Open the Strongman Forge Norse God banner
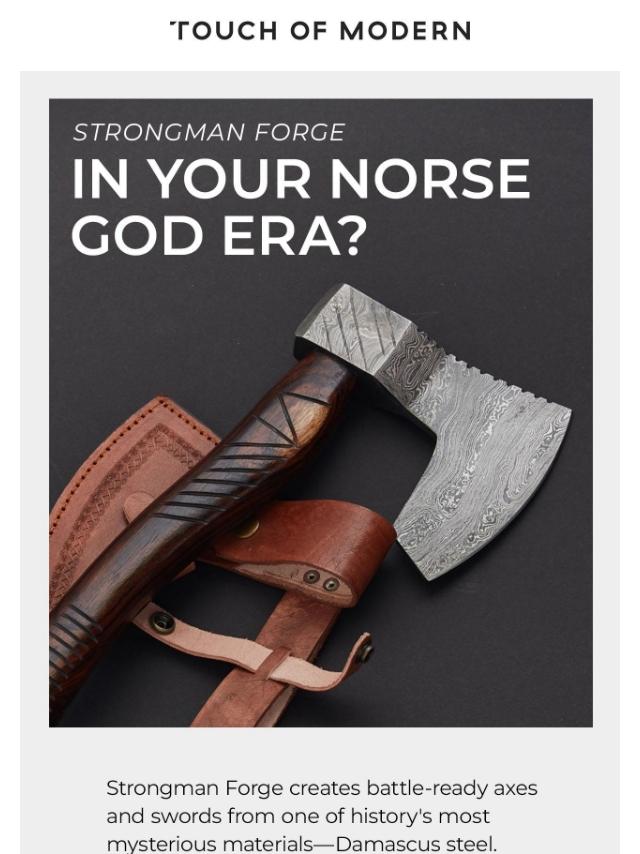Screen dimensions: 640x854 coord(320,412)
